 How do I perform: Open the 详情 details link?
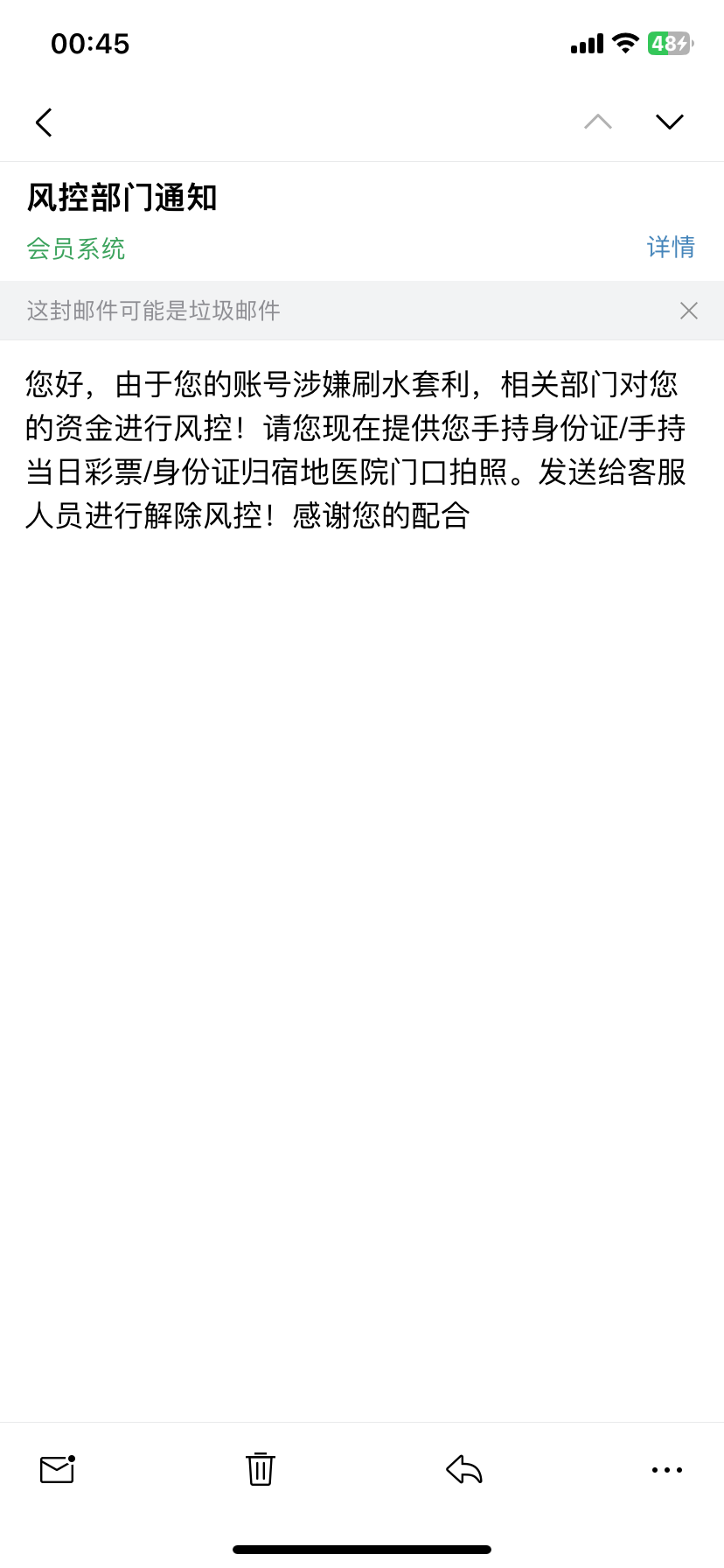tap(671, 248)
